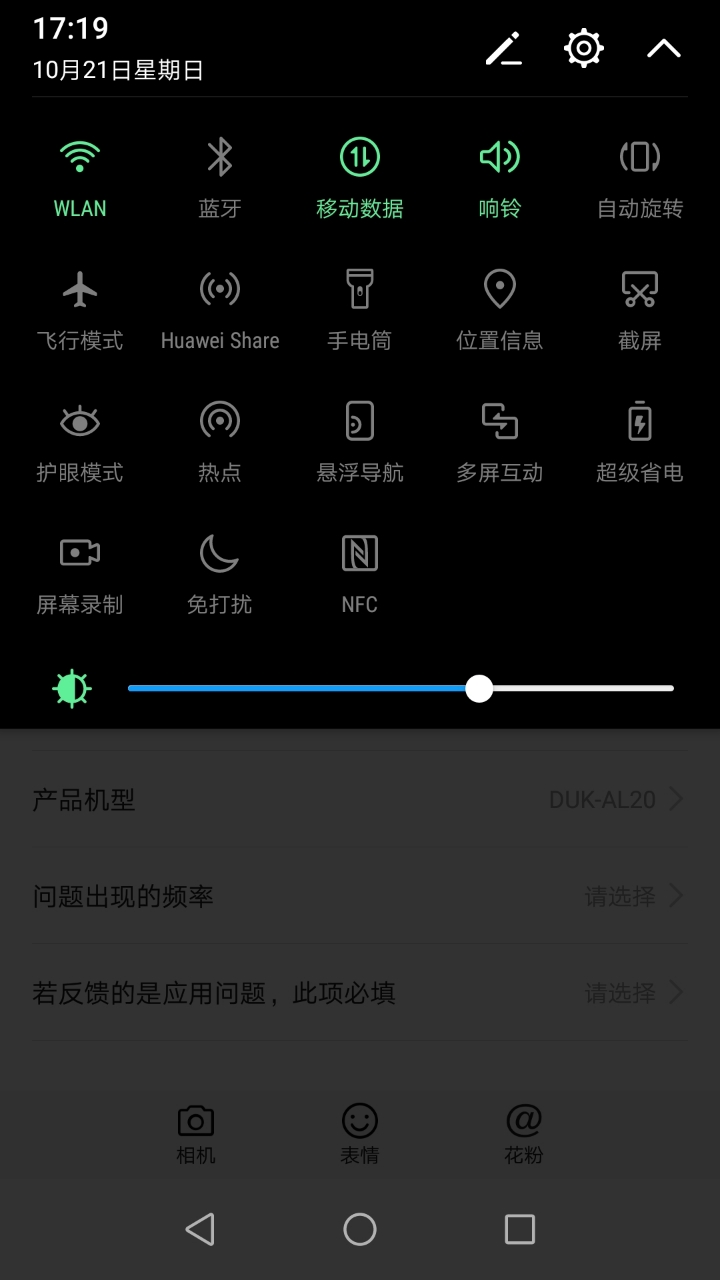Turn off WLAN
The image size is (720, 1280).
80,158
